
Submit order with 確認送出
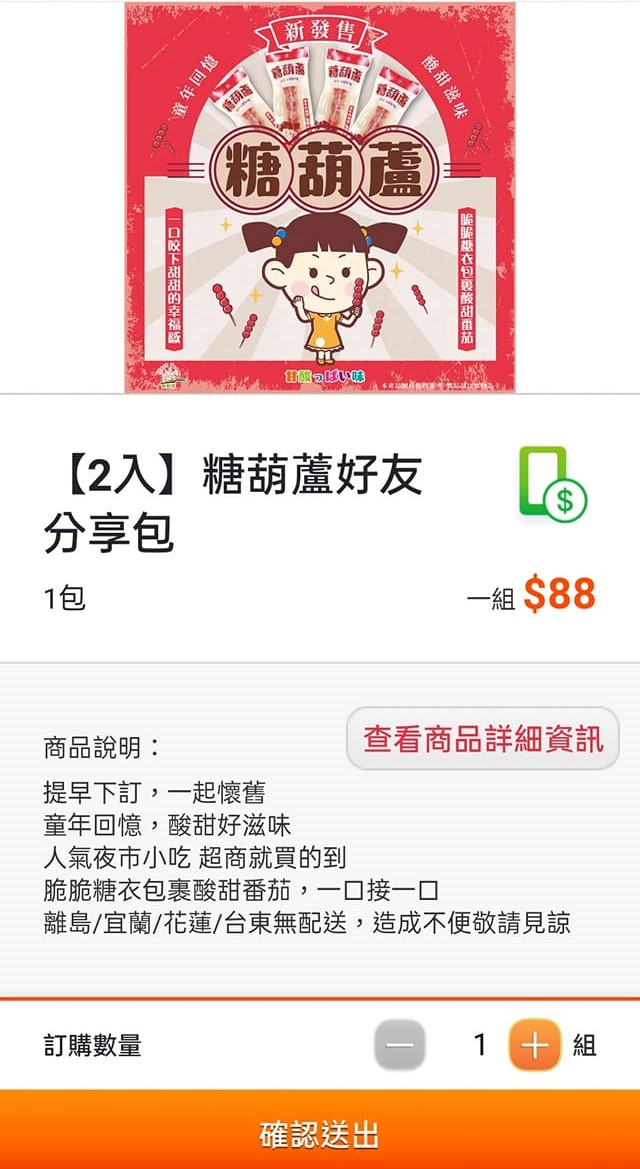click(320, 1134)
